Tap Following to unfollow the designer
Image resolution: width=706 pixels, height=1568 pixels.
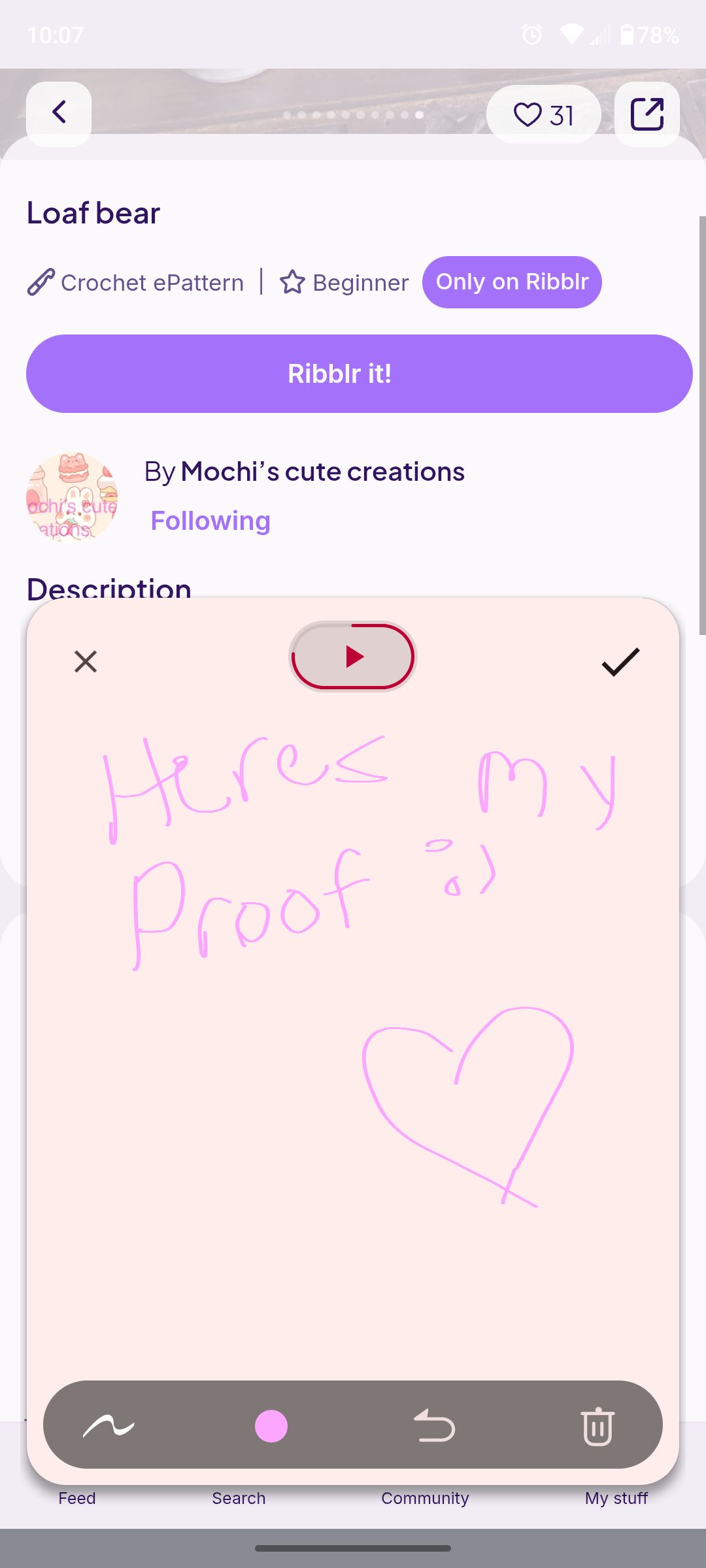(x=210, y=521)
